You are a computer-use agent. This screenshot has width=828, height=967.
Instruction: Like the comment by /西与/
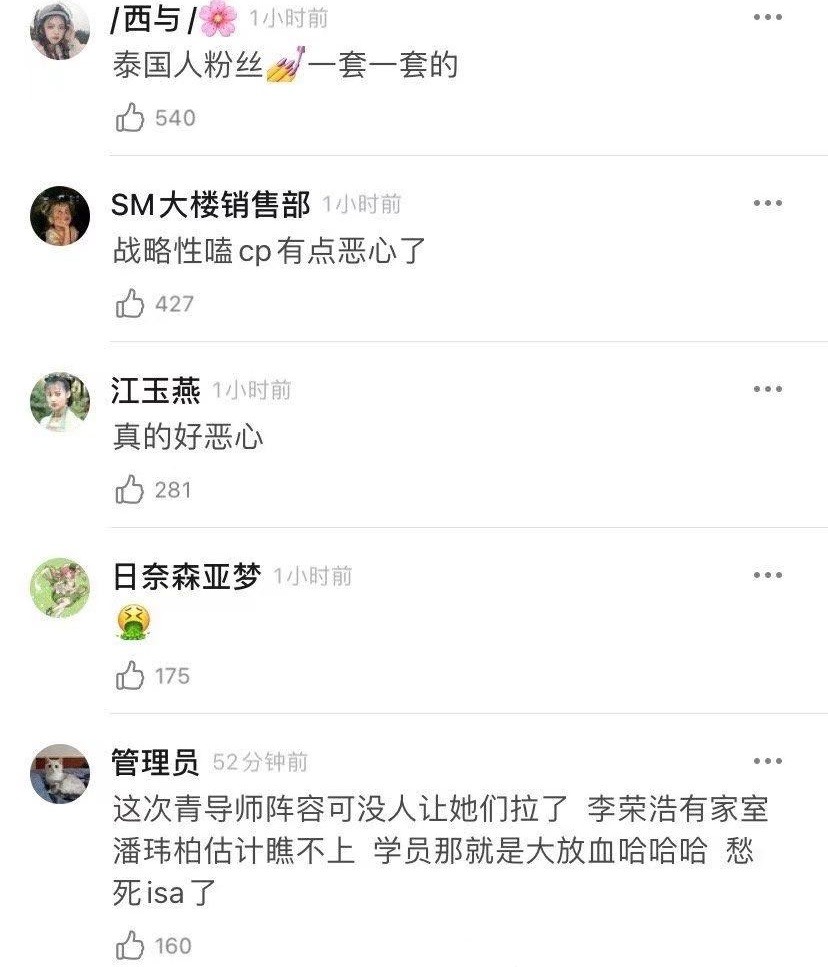click(130, 117)
